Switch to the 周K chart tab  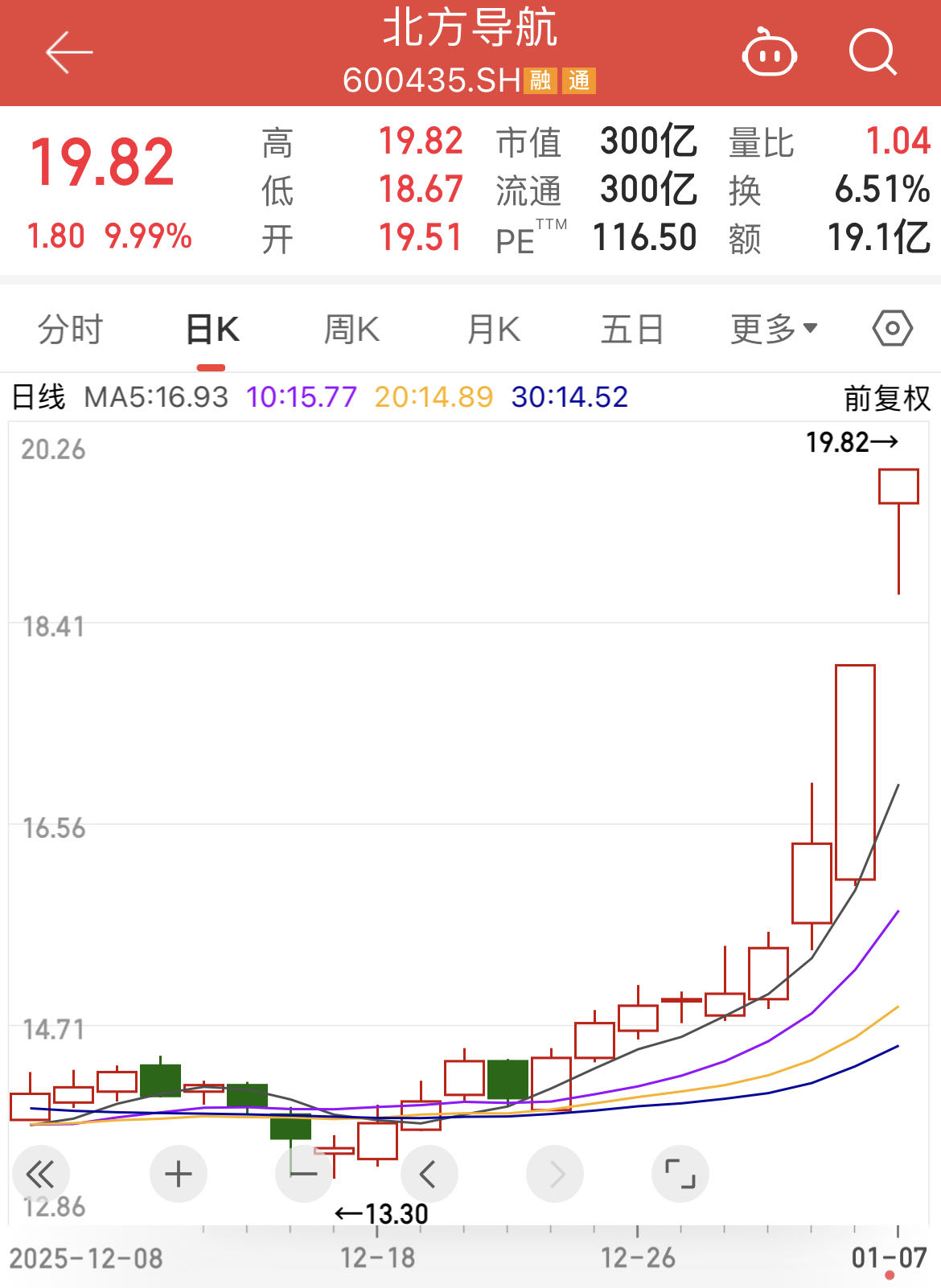pyautogui.click(x=351, y=330)
